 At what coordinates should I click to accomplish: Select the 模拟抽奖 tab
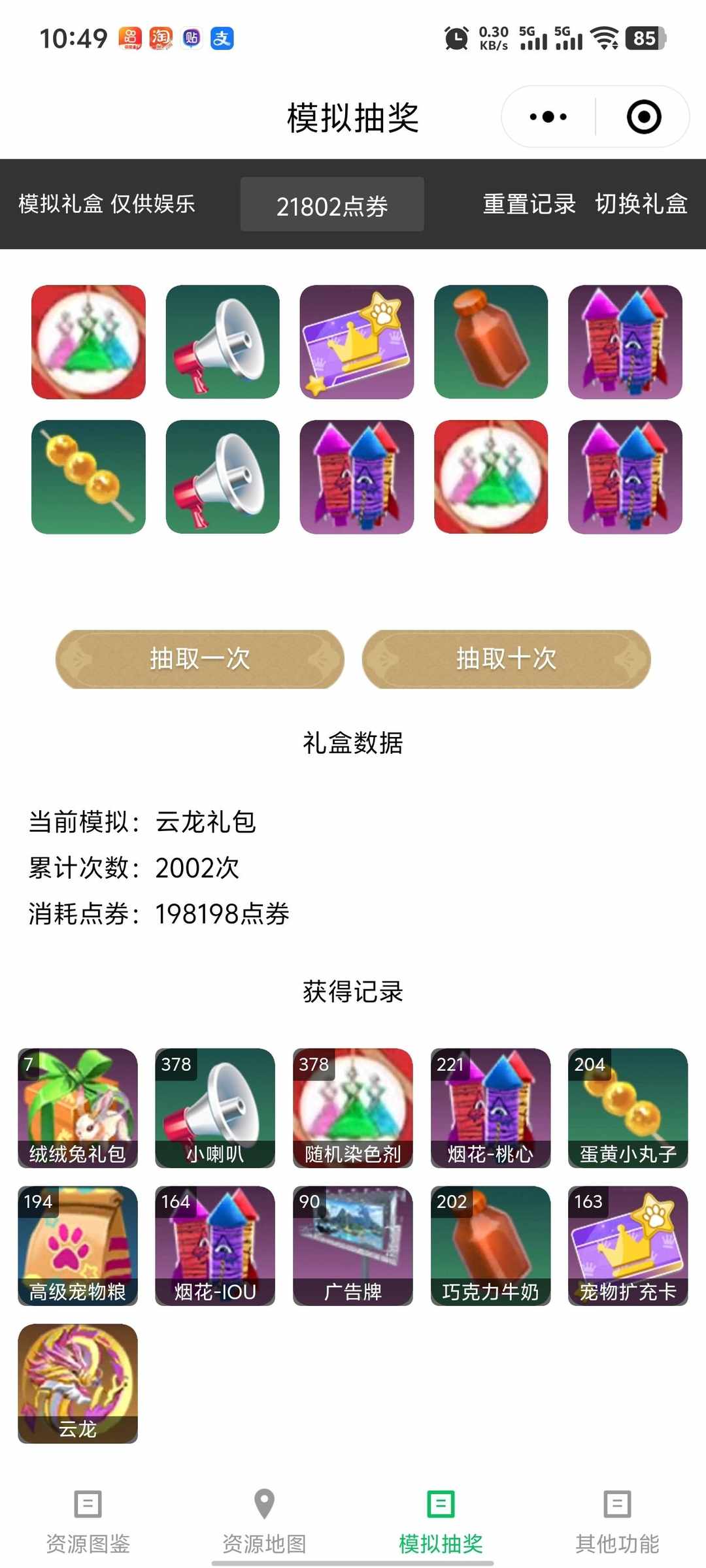click(x=441, y=1522)
